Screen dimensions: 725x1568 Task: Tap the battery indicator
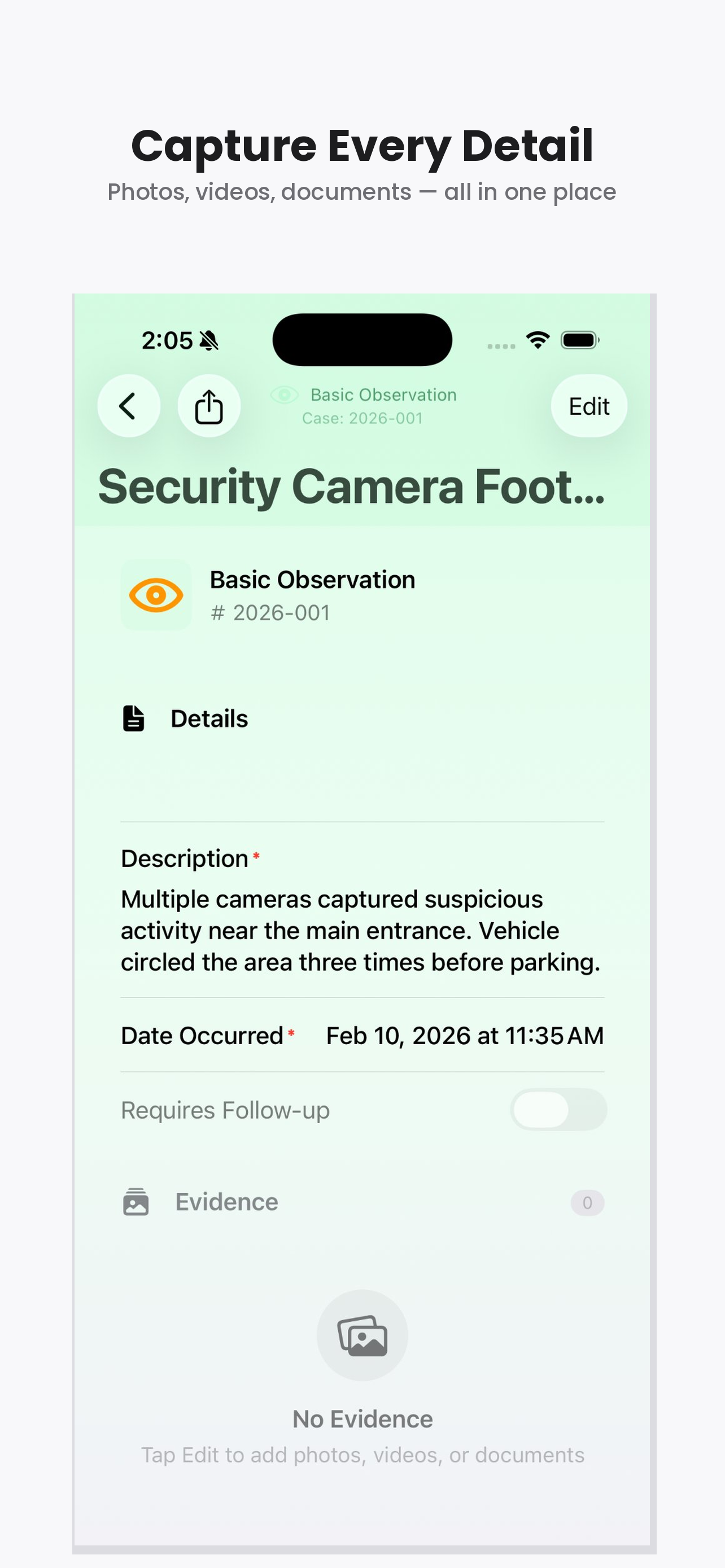pos(579,340)
